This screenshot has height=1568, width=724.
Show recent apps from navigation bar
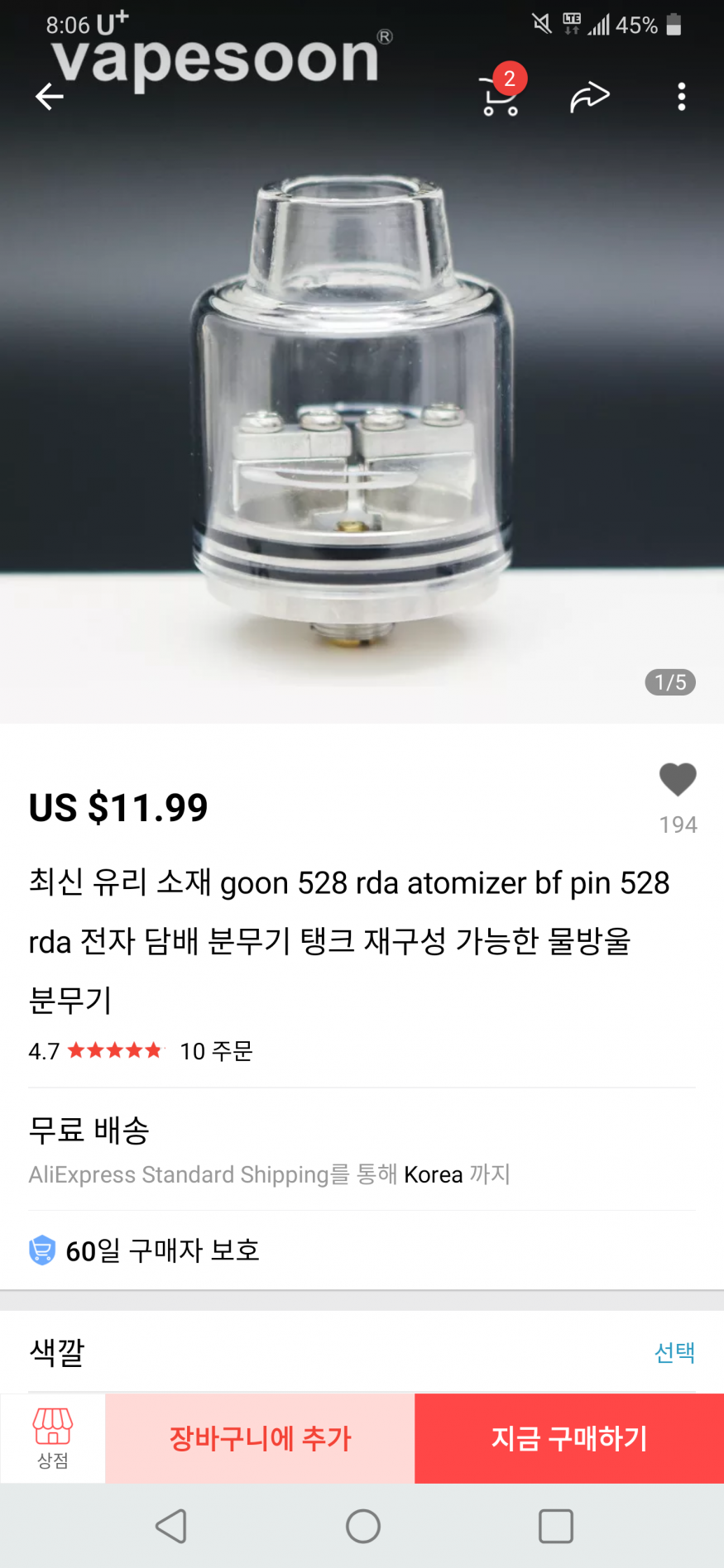pyautogui.click(x=555, y=1526)
